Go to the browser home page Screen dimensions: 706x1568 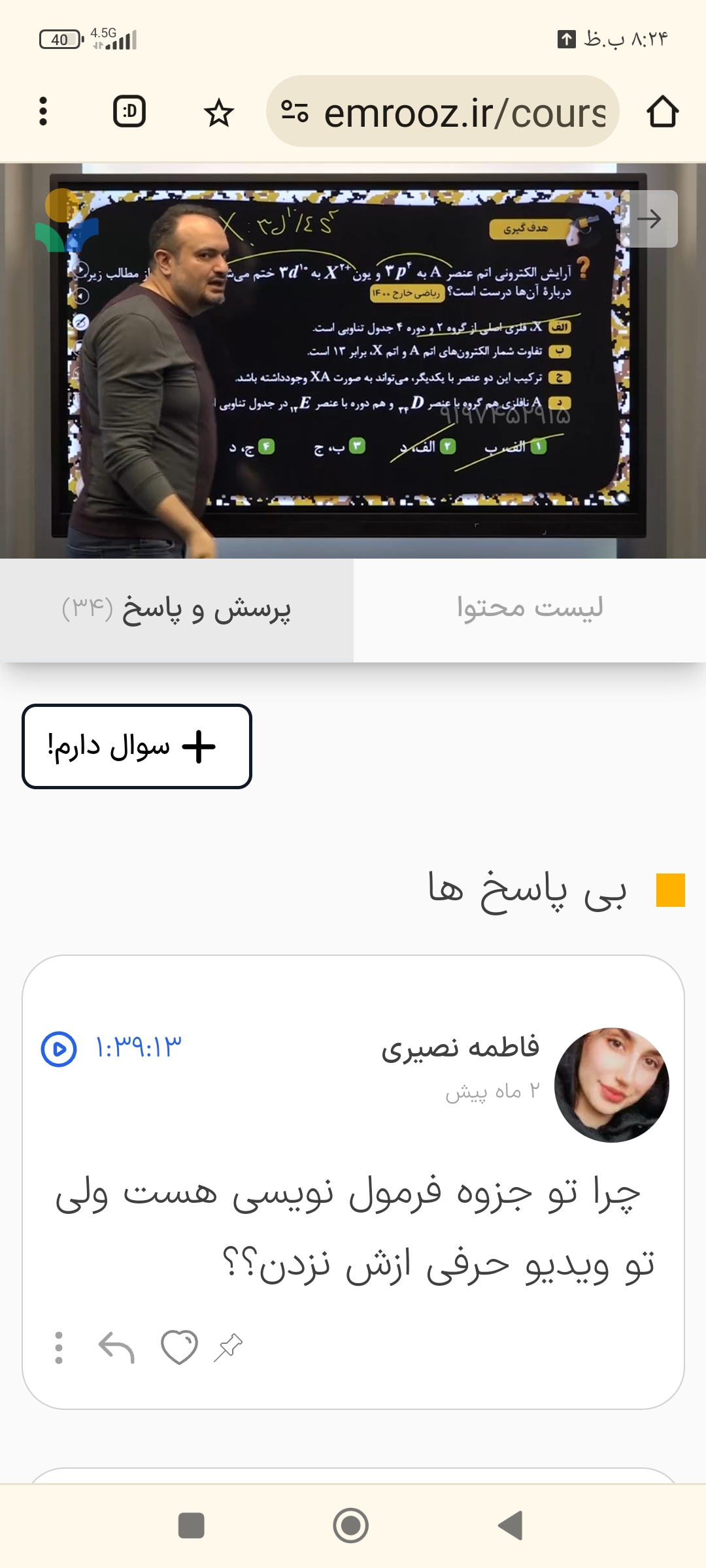click(x=662, y=111)
